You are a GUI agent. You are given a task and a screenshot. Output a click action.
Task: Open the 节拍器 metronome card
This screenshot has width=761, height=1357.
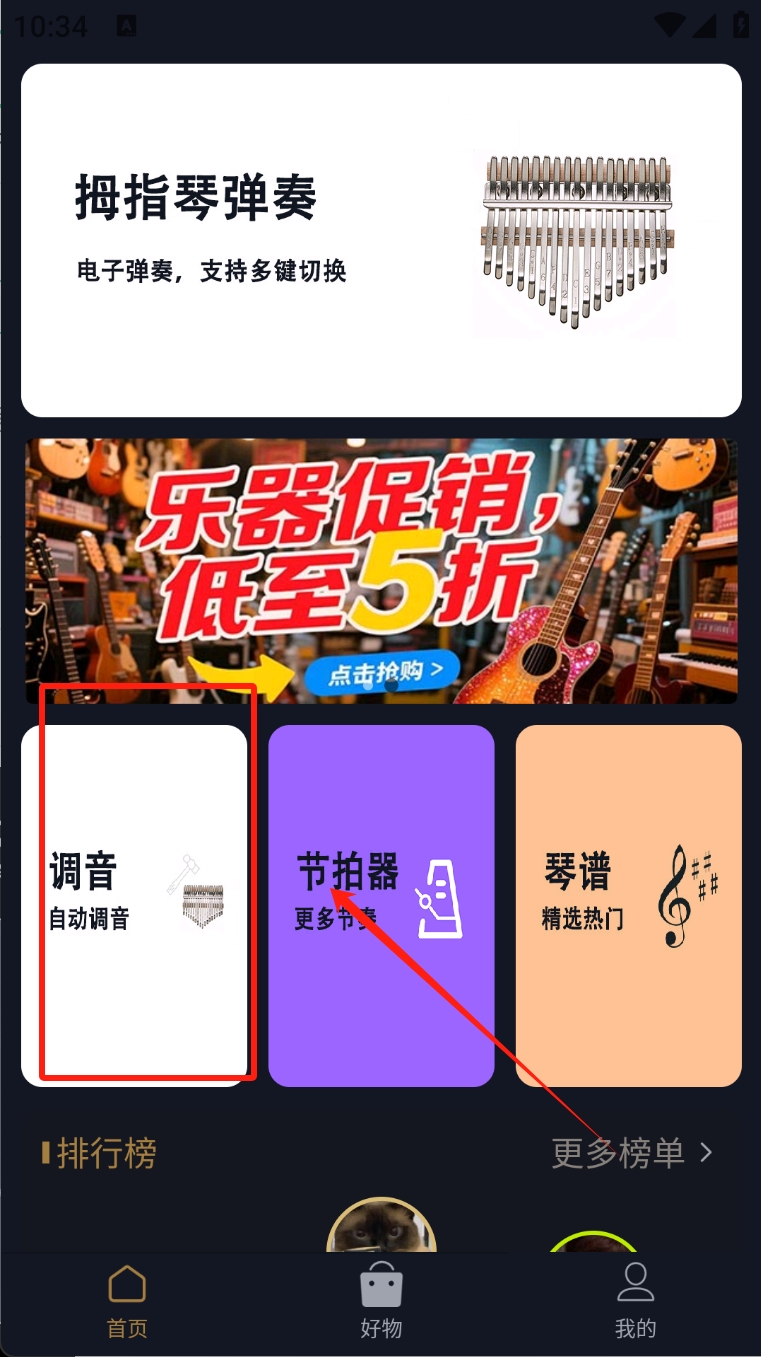pos(381,905)
